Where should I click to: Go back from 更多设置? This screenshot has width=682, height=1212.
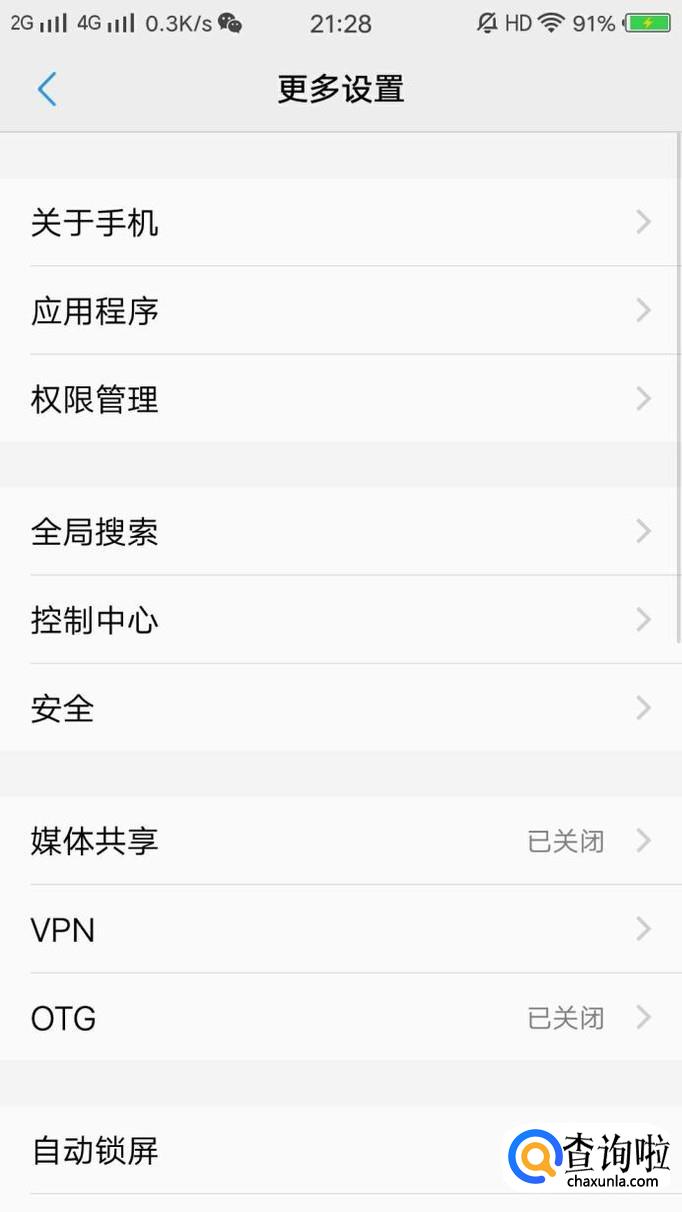pos(47,89)
